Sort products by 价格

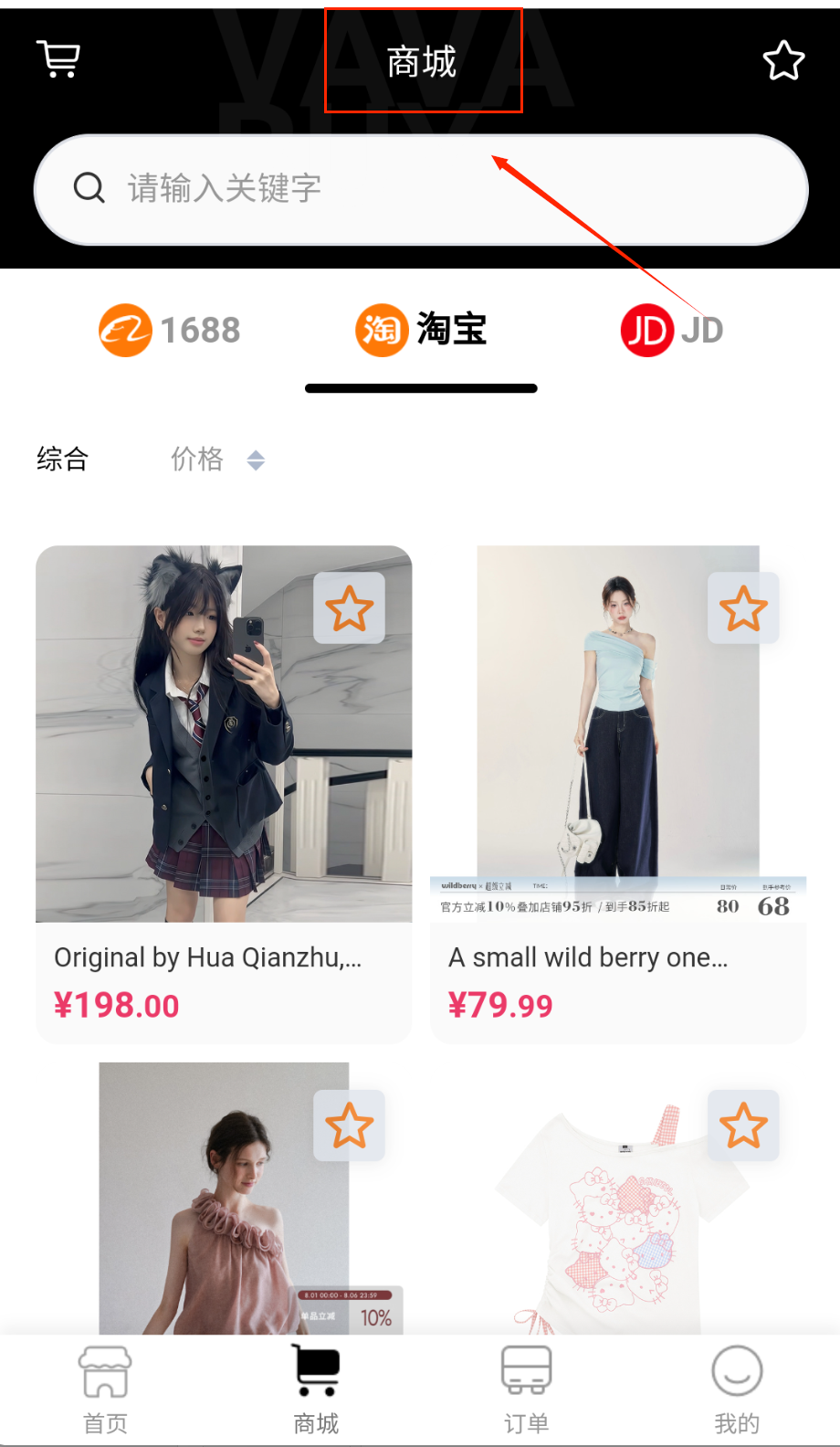point(216,459)
